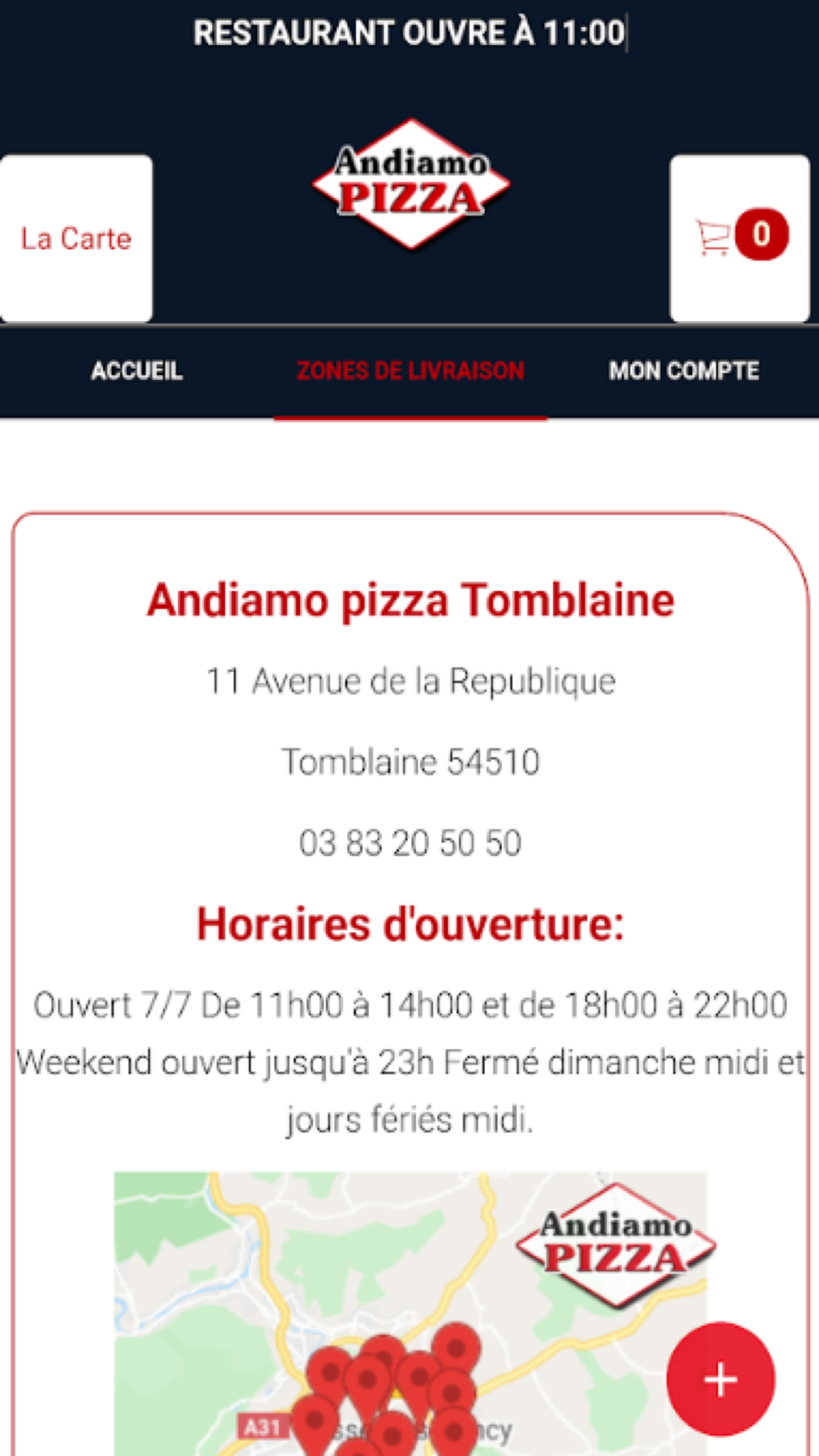
Task: Open the shopping cart
Action: coord(740,238)
